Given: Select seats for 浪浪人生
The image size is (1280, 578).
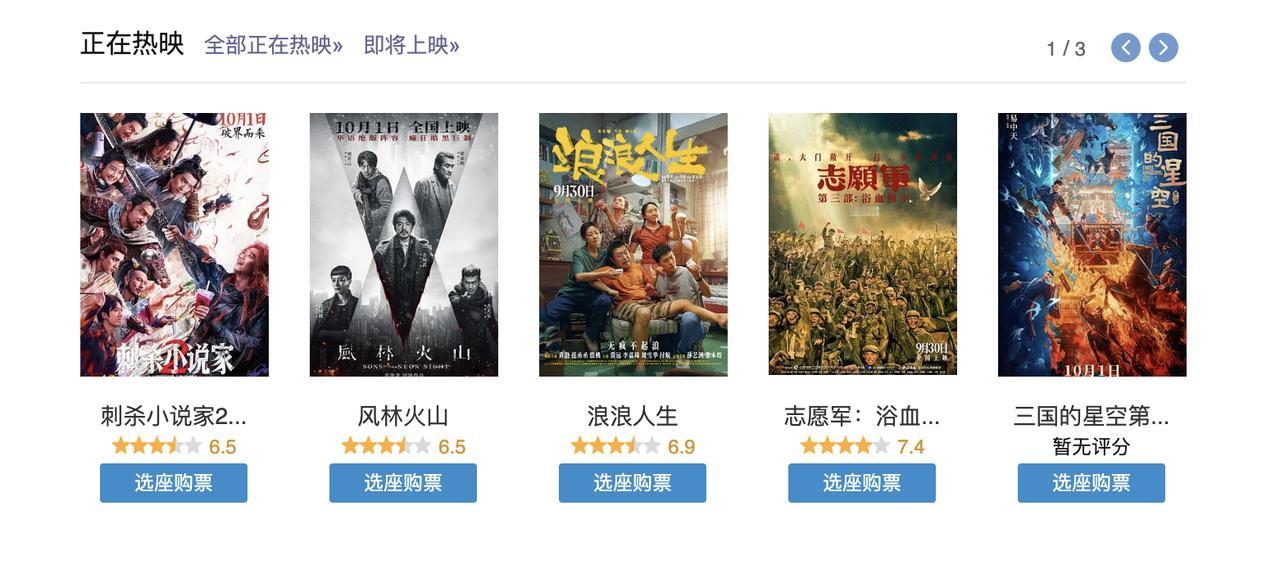Looking at the screenshot, I should click(632, 483).
